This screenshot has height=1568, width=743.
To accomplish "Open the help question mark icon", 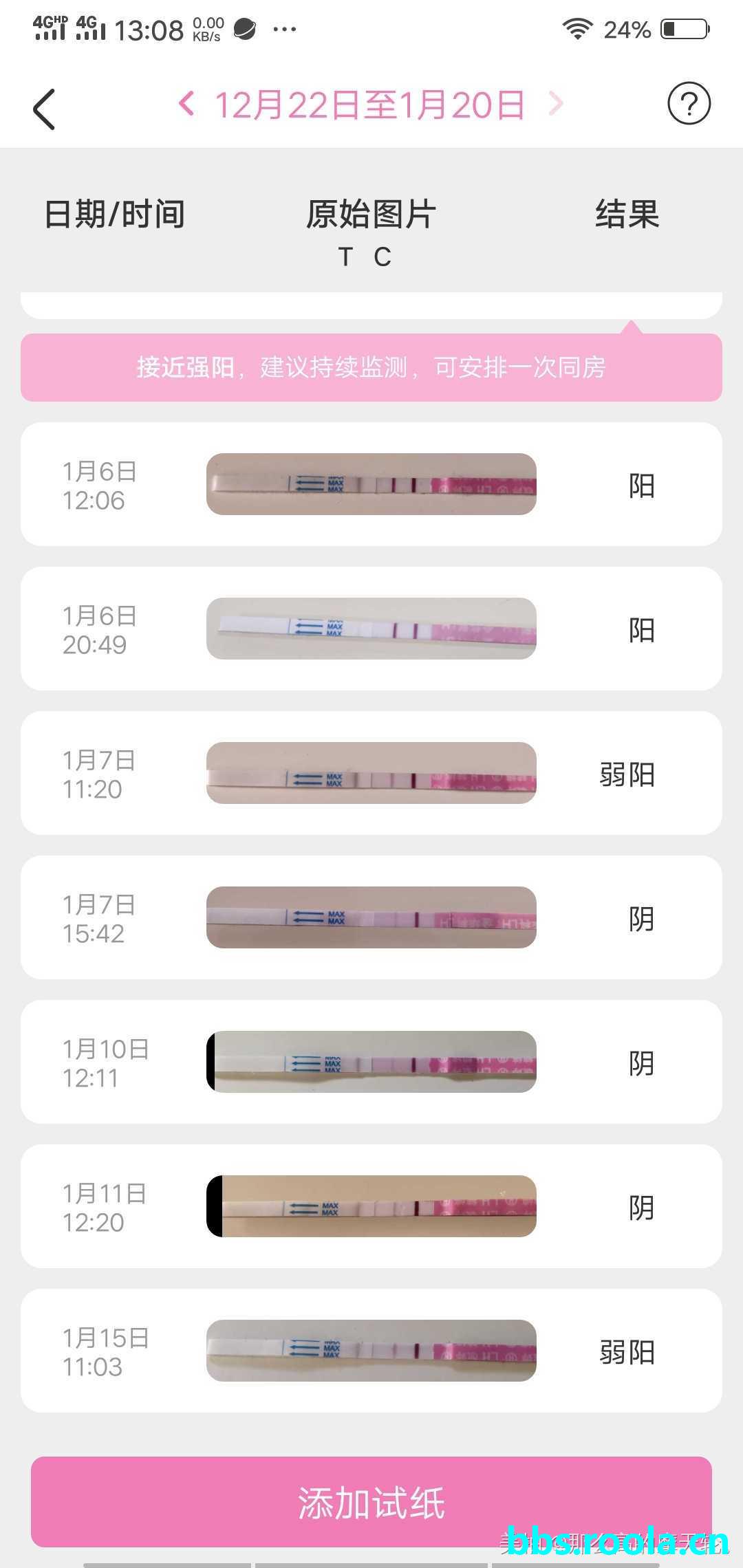I will [689, 104].
